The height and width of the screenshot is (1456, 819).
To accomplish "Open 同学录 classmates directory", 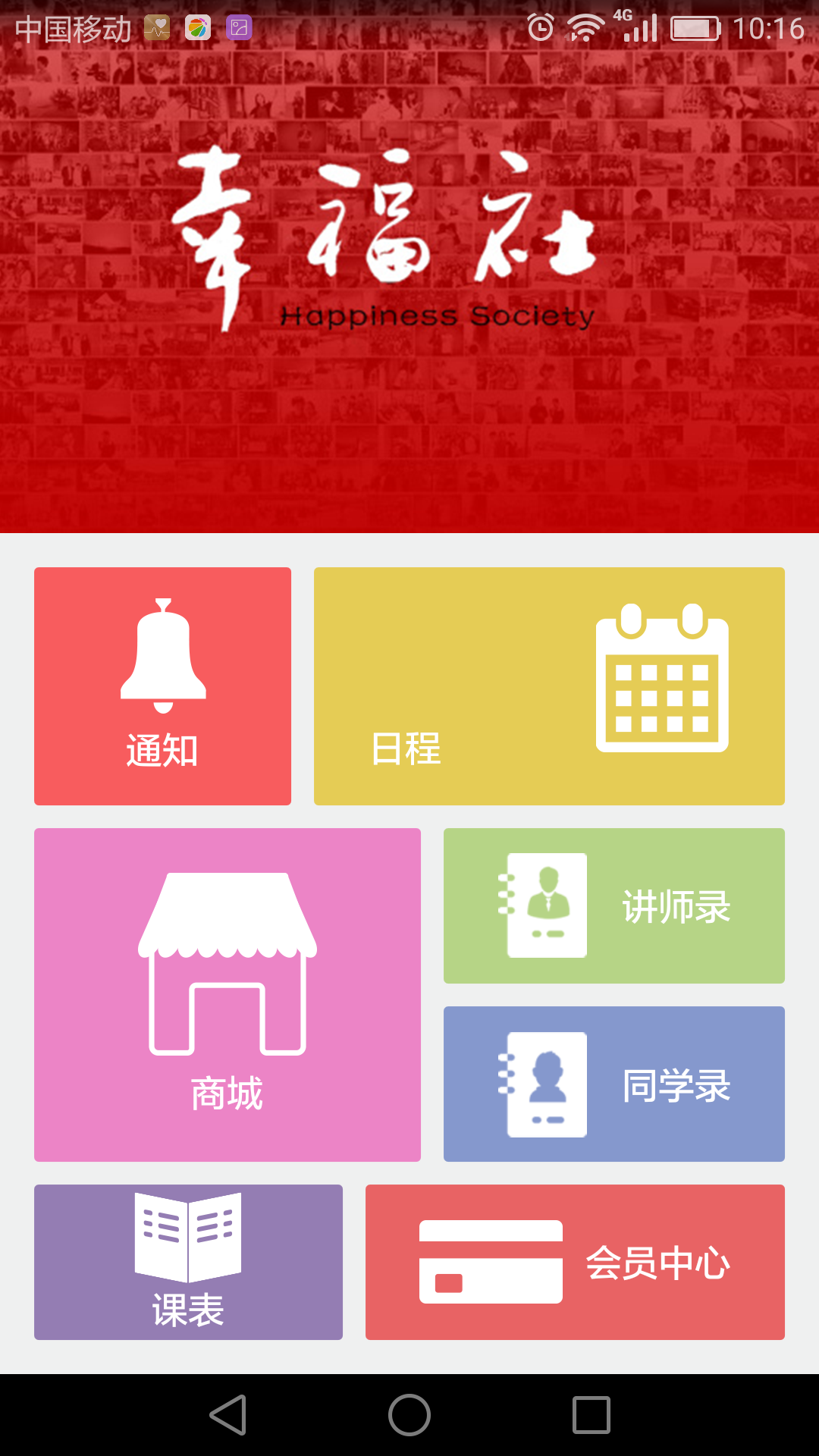I will click(613, 1084).
